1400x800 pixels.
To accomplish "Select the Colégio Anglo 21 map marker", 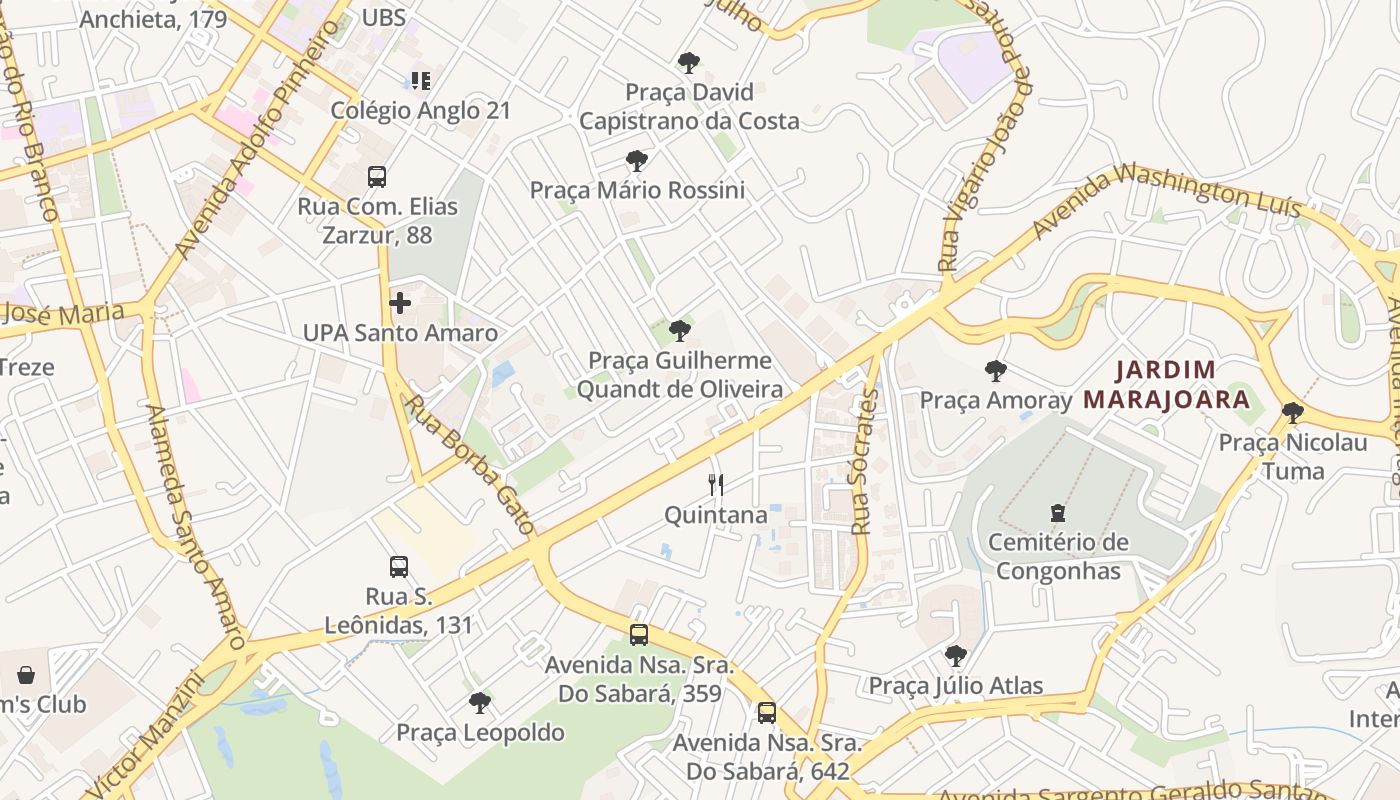I will (420, 81).
